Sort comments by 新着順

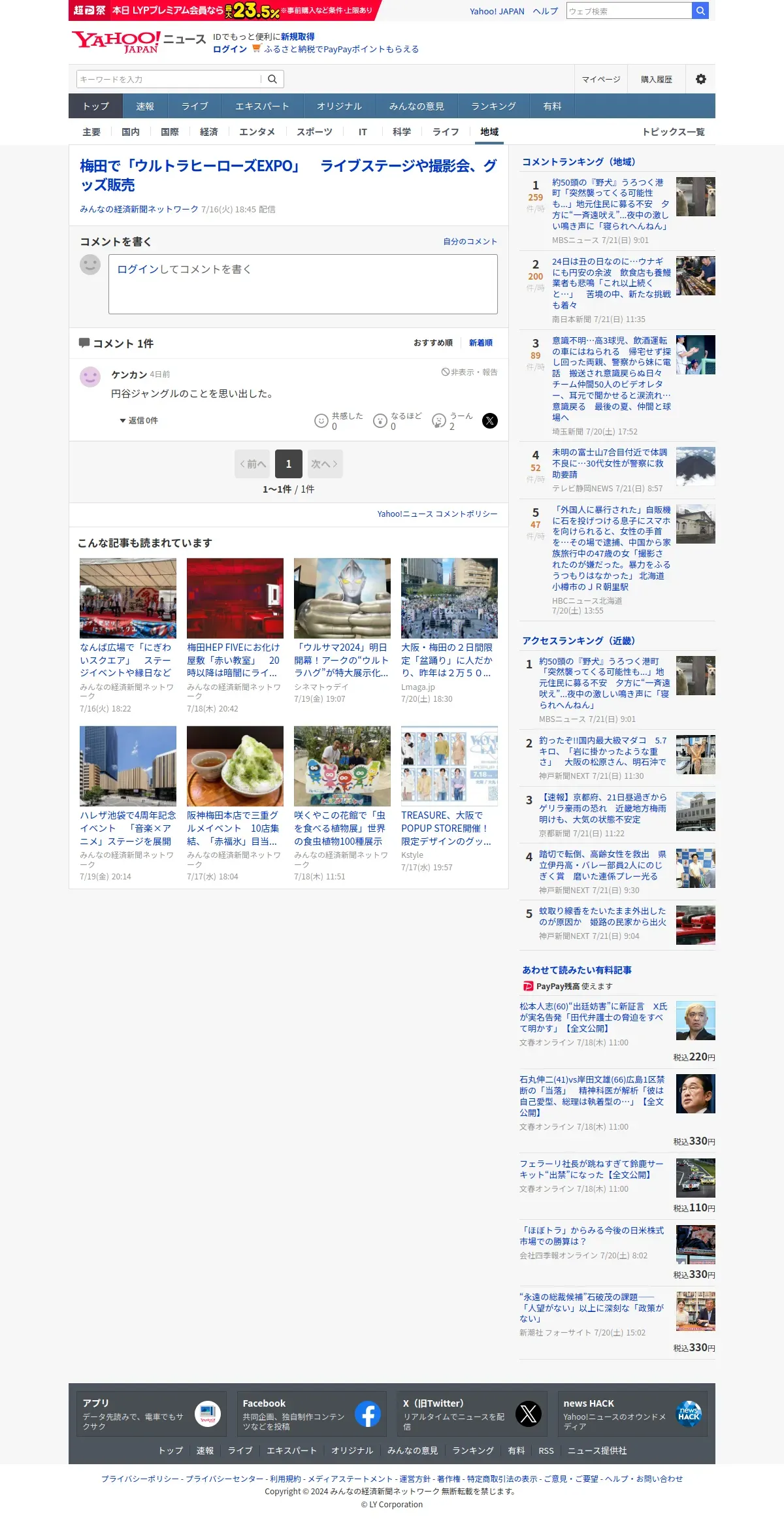pyautogui.click(x=481, y=342)
